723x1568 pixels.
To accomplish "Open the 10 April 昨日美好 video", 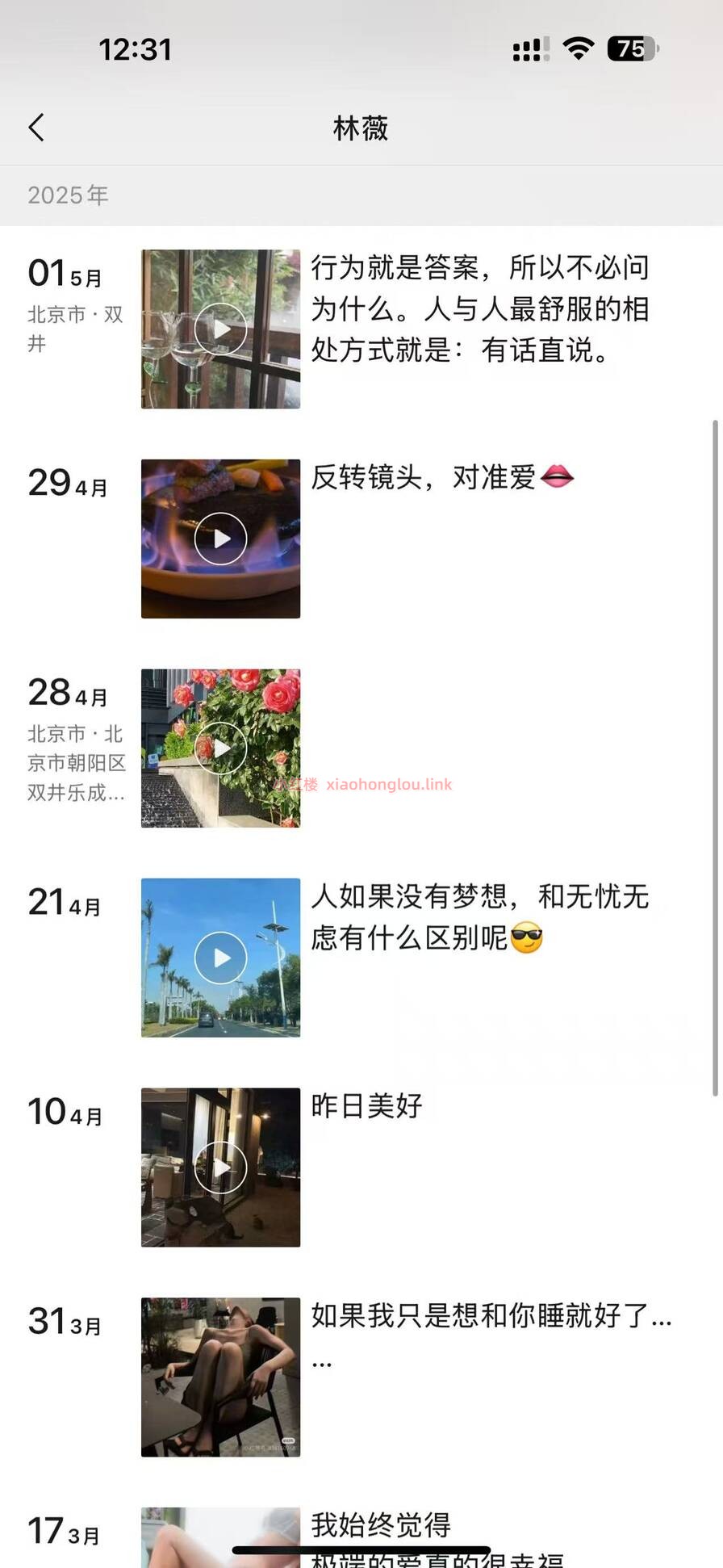I will (220, 1167).
